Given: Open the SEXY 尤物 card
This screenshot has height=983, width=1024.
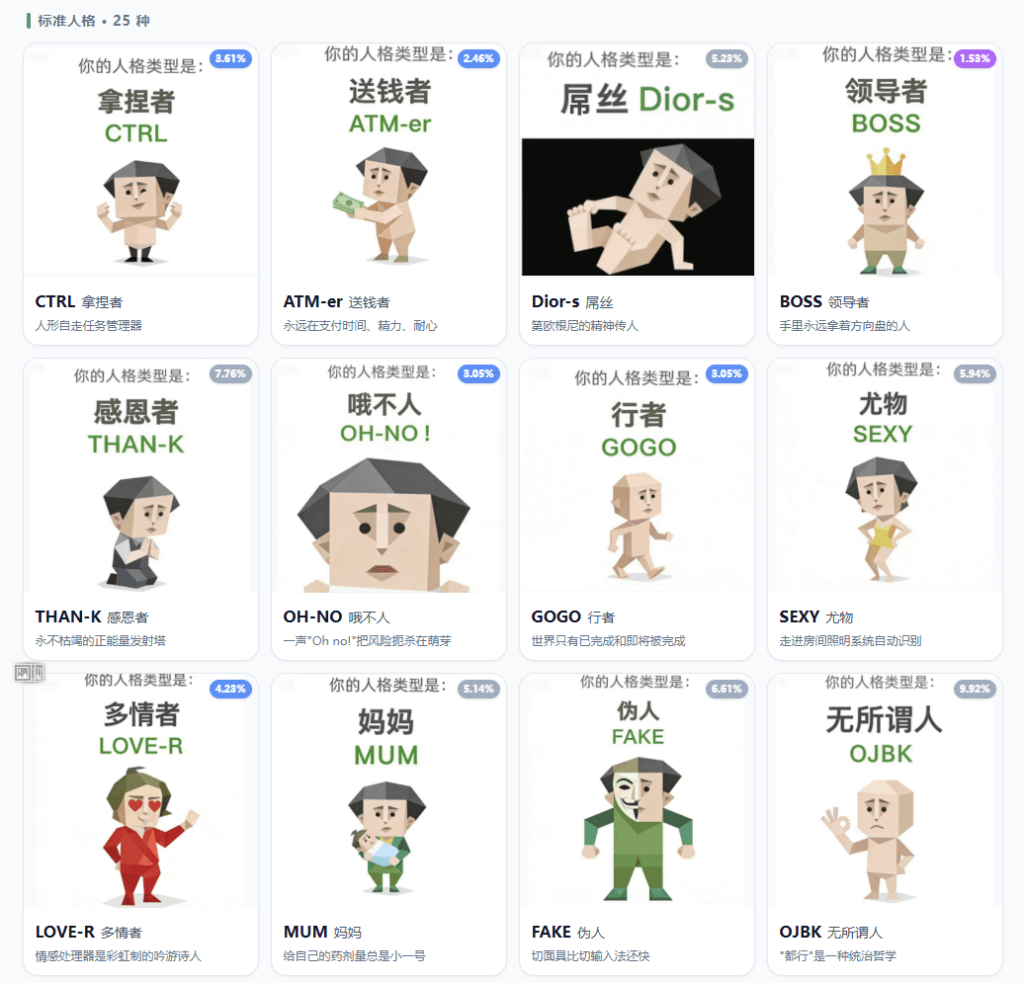Looking at the screenshot, I should point(885,510).
